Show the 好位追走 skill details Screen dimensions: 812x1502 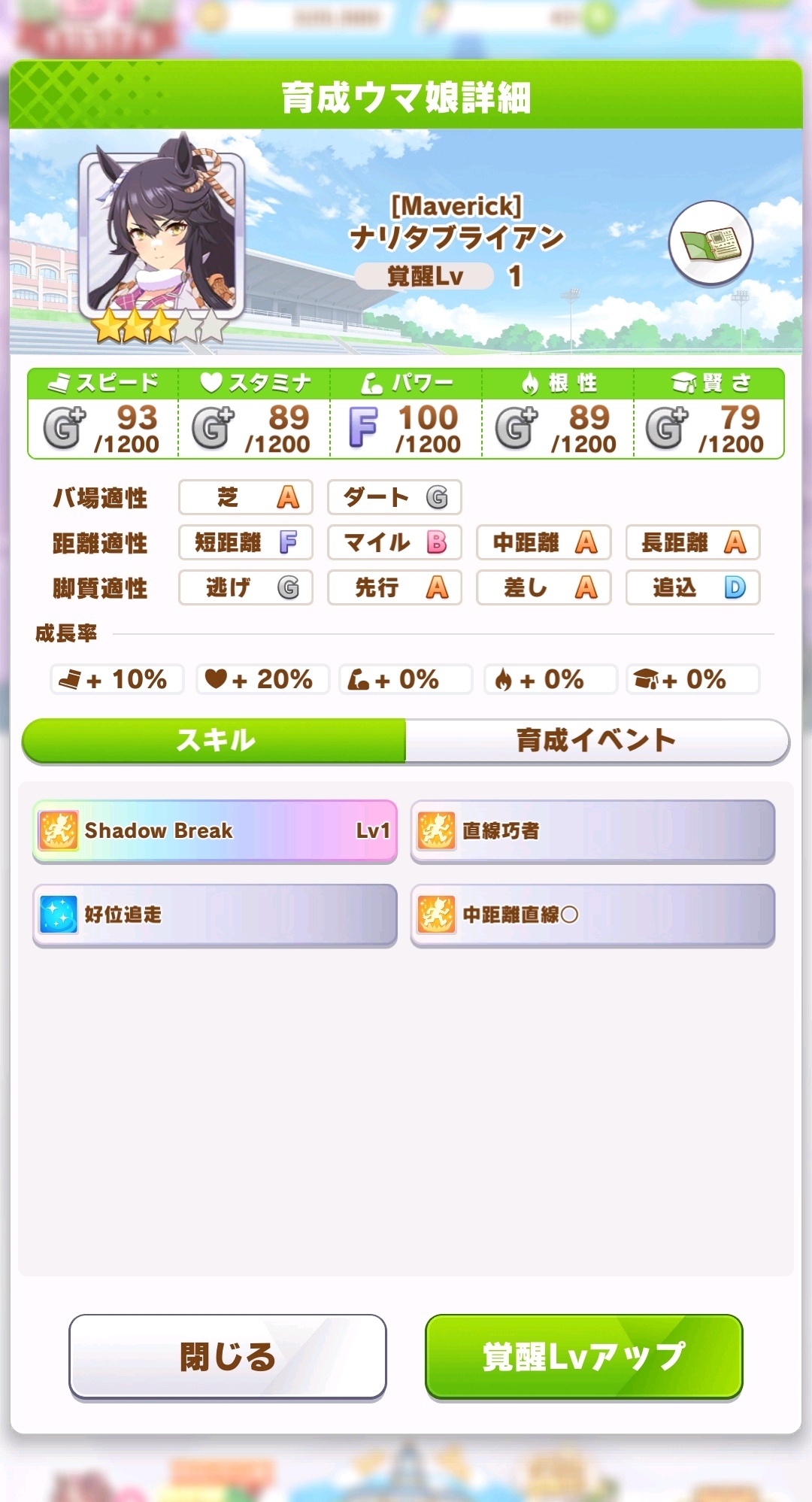(215, 915)
